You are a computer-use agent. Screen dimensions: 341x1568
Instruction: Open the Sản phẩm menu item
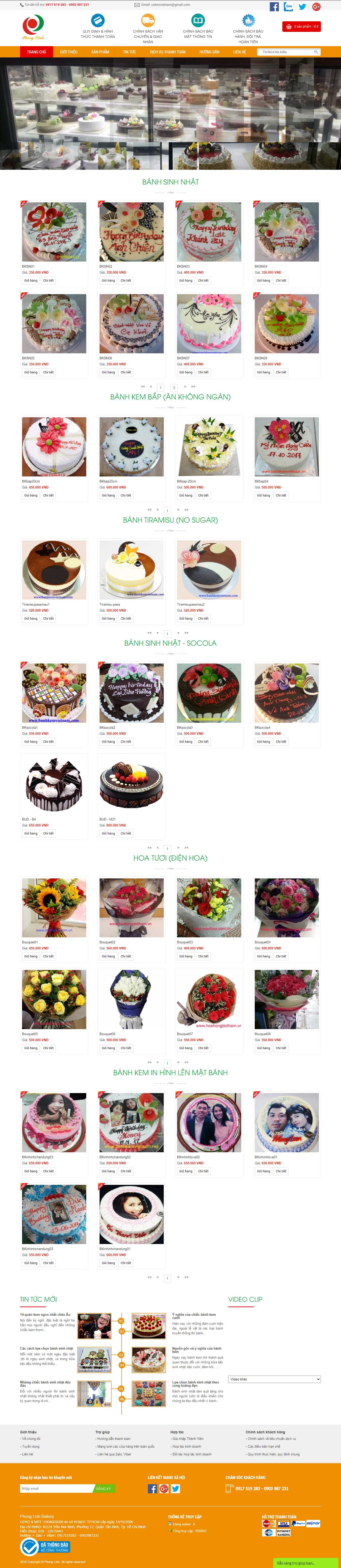[x=100, y=52]
